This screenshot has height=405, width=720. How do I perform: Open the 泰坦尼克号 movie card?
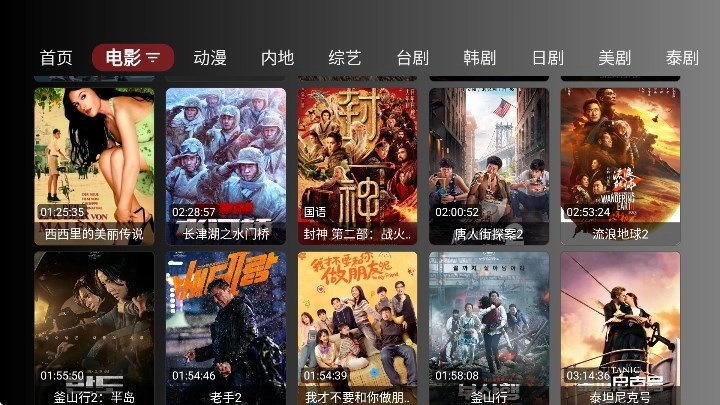tap(620, 325)
